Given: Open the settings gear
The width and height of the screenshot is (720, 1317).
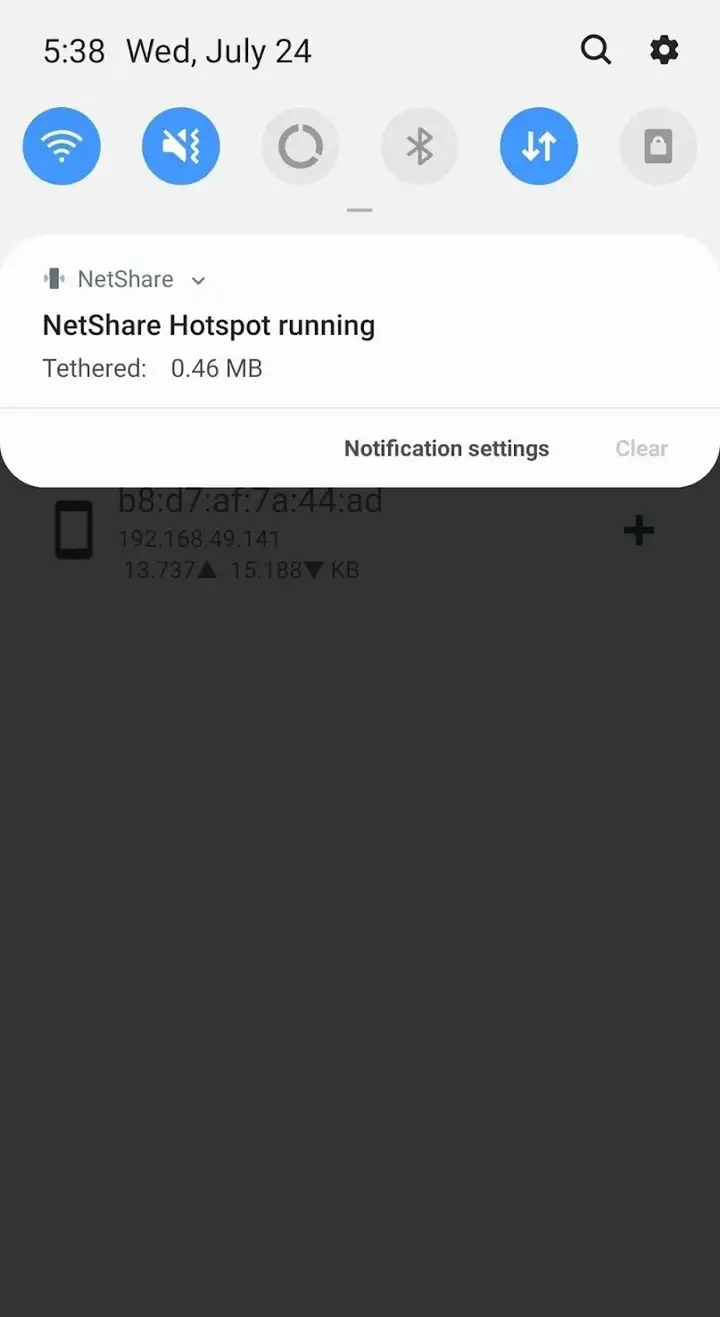Looking at the screenshot, I should tap(664, 50).
